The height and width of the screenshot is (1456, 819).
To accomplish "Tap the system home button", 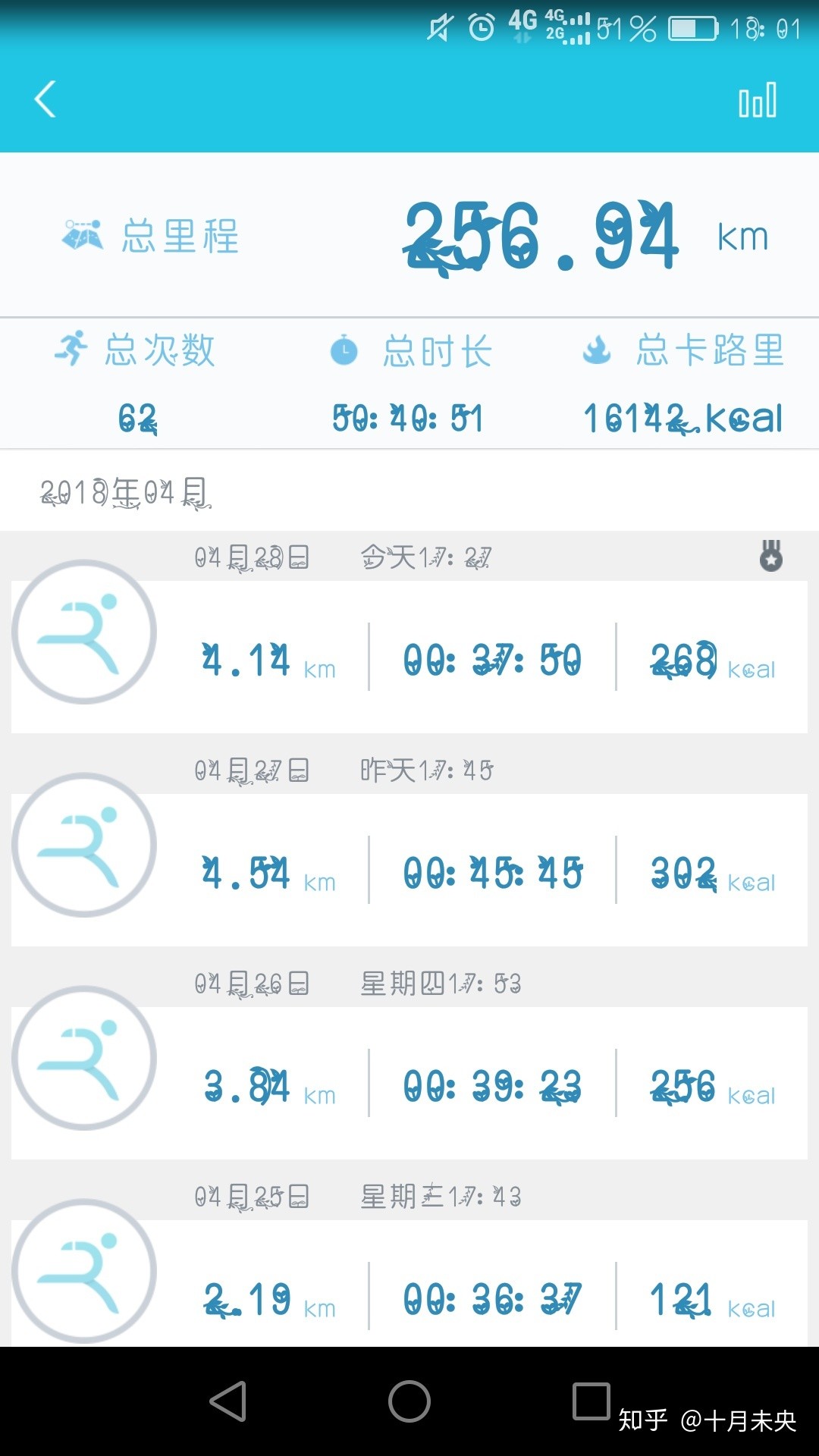I will (409, 1401).
